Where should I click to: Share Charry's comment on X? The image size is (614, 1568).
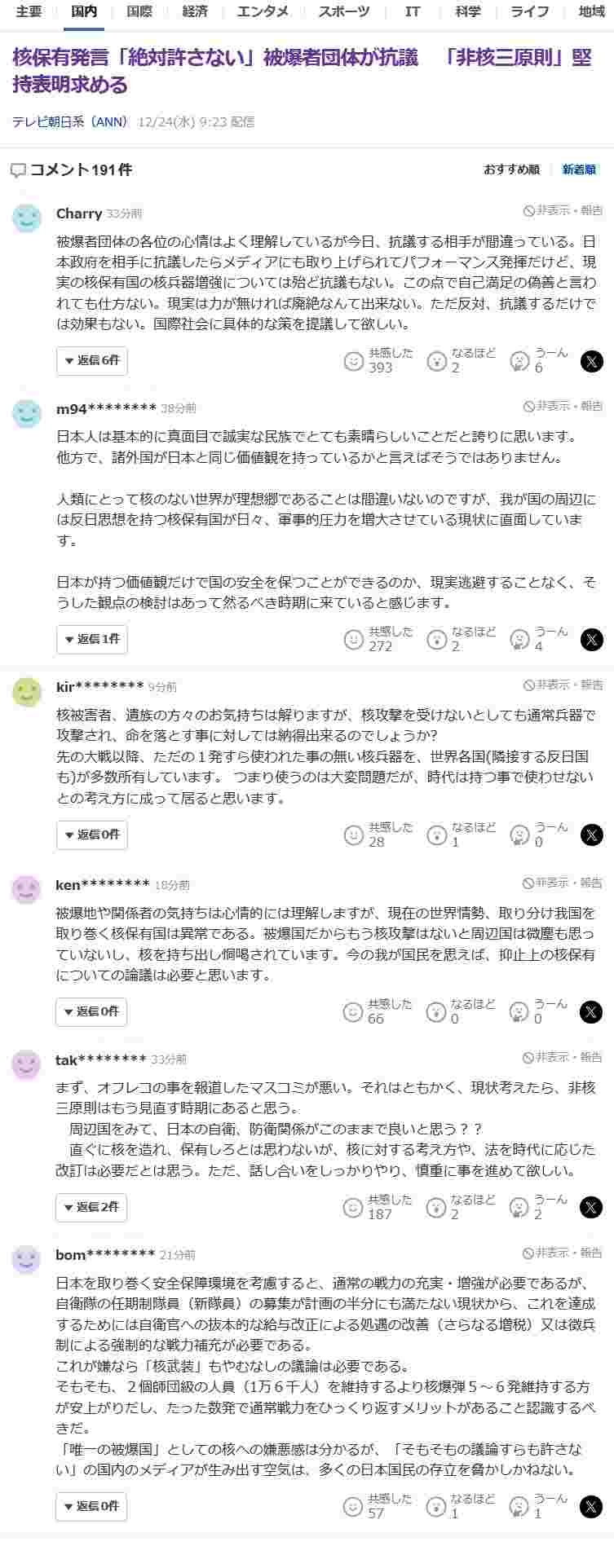(x=592, y=360)
